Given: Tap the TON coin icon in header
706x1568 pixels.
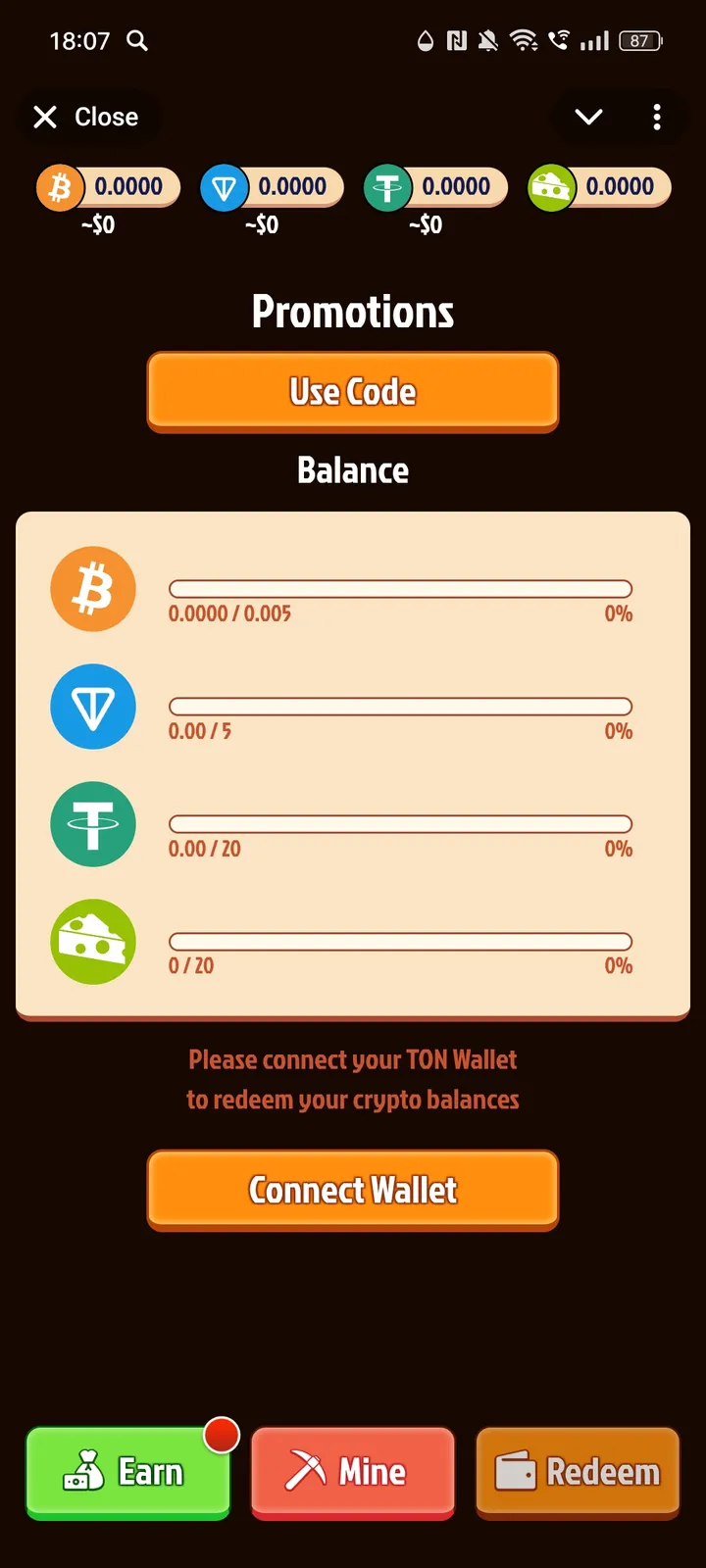Looking at the screenshot, I should coord(225,186).
